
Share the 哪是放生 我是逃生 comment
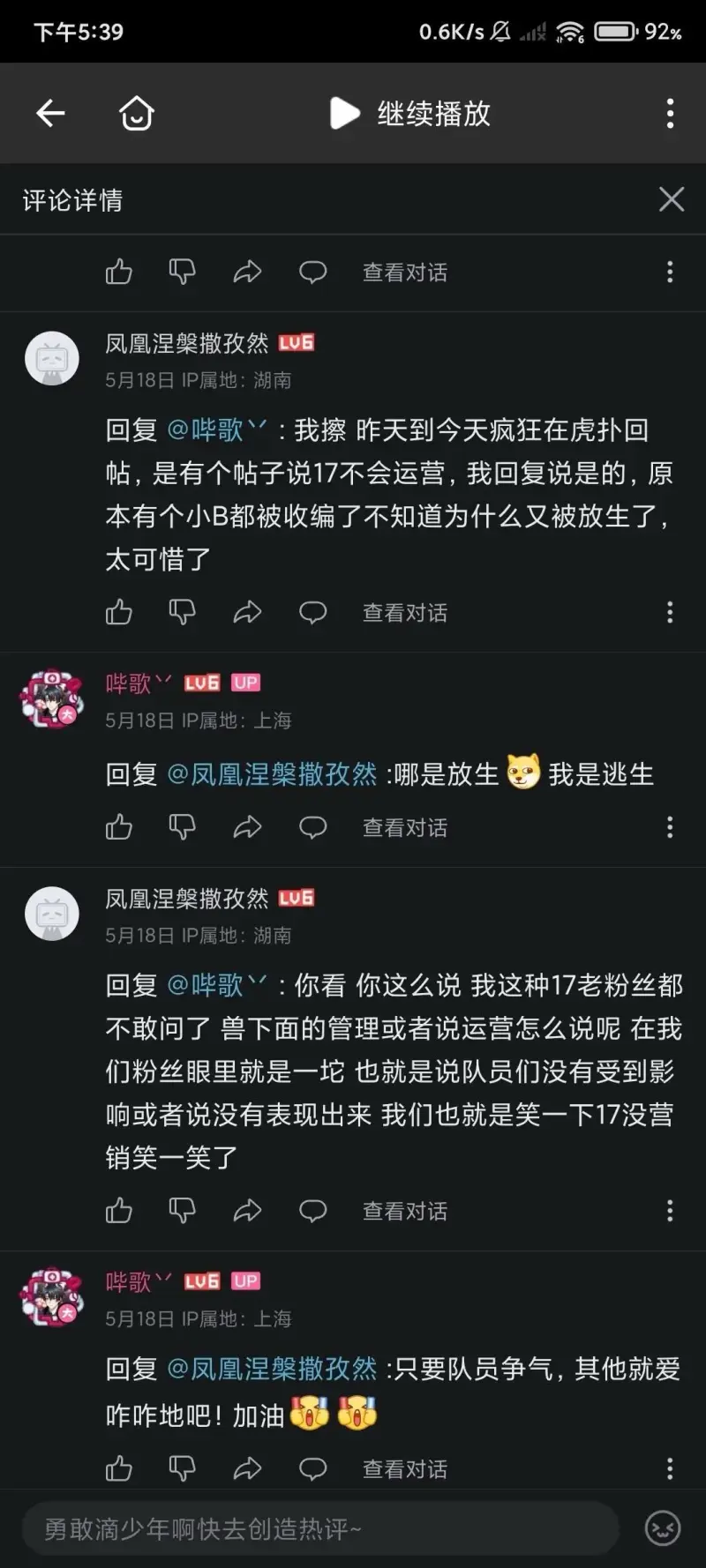pyautogui.click(x=247, y=827)
